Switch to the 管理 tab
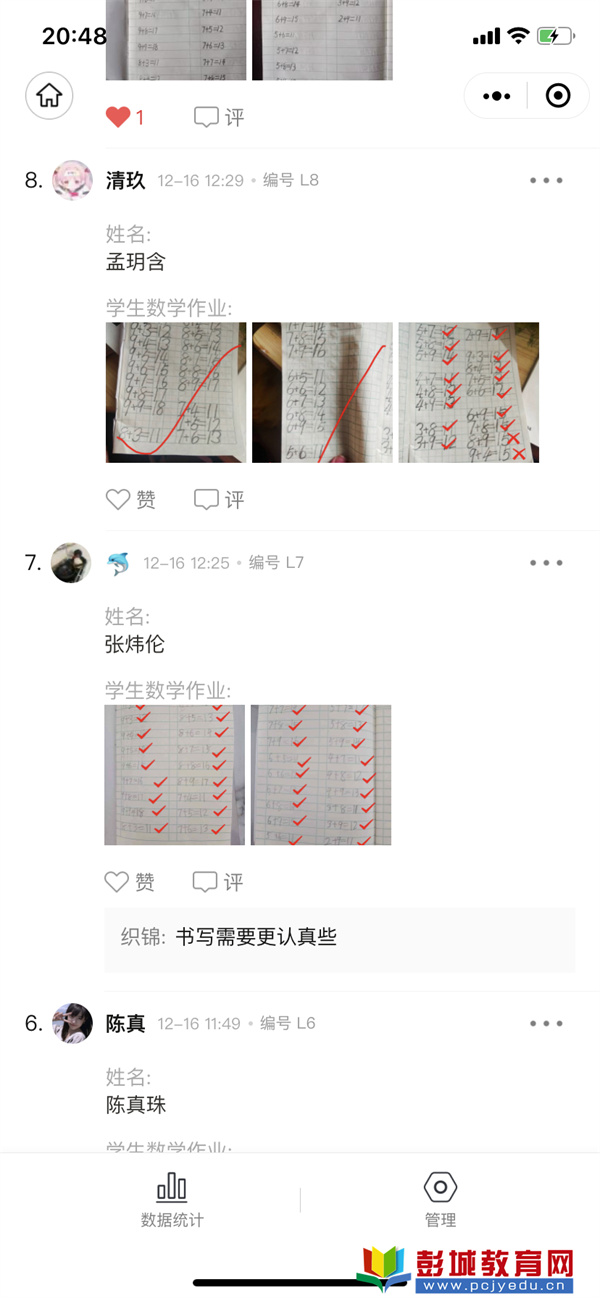This screenshot has height=1298, width=600. click(x=440, y=1200)
